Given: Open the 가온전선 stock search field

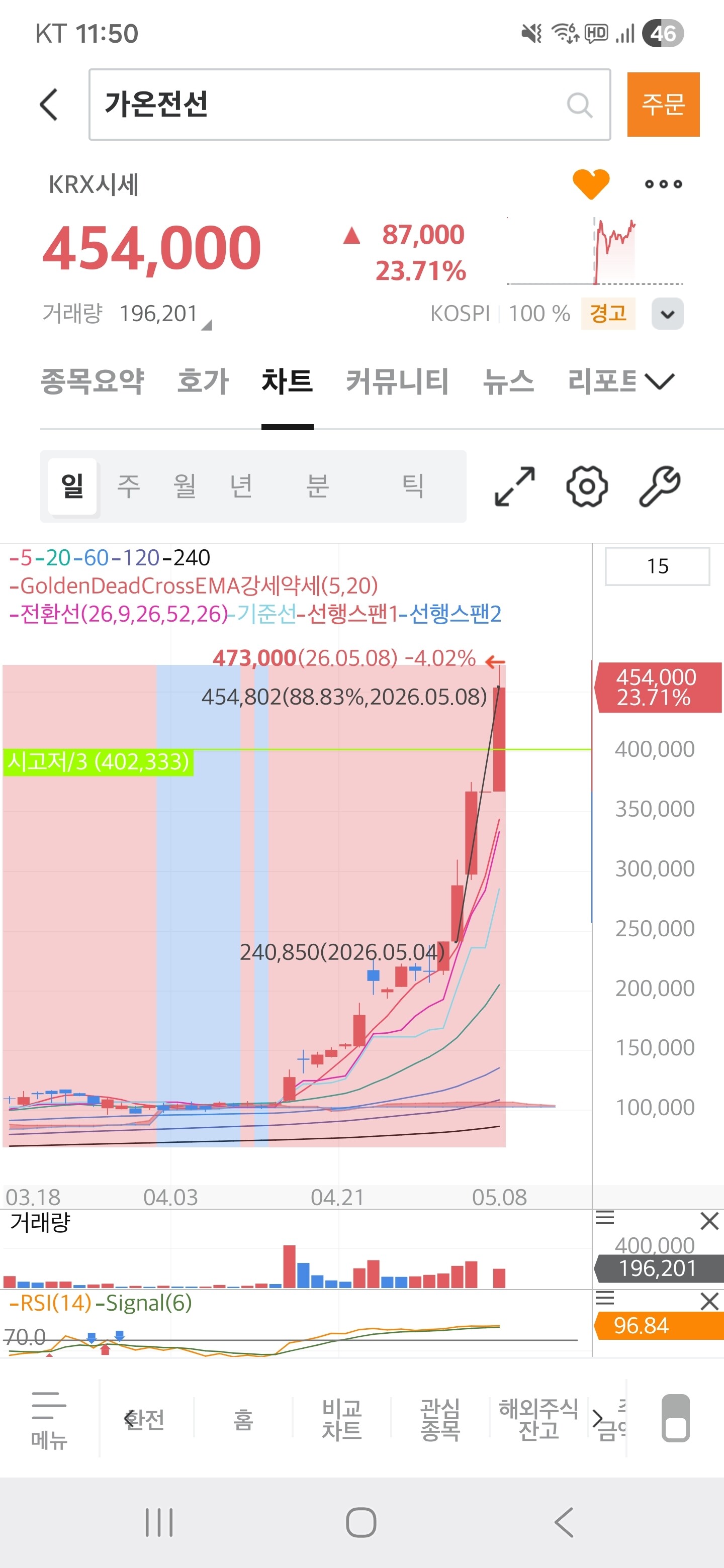Looking at the screenshot, I should 349,105.
